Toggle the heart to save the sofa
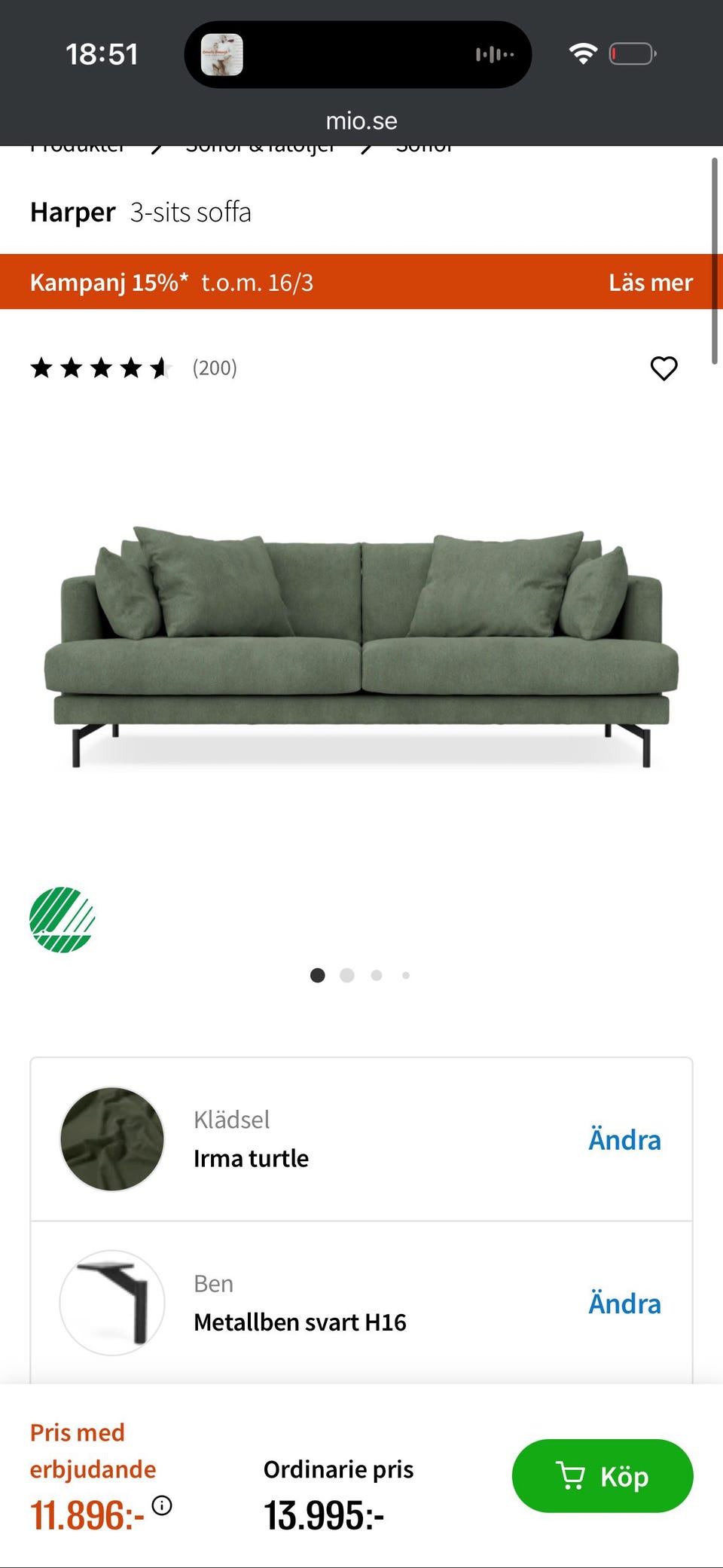The width and height of the screenshot is (723, 1568). (664, 368)
